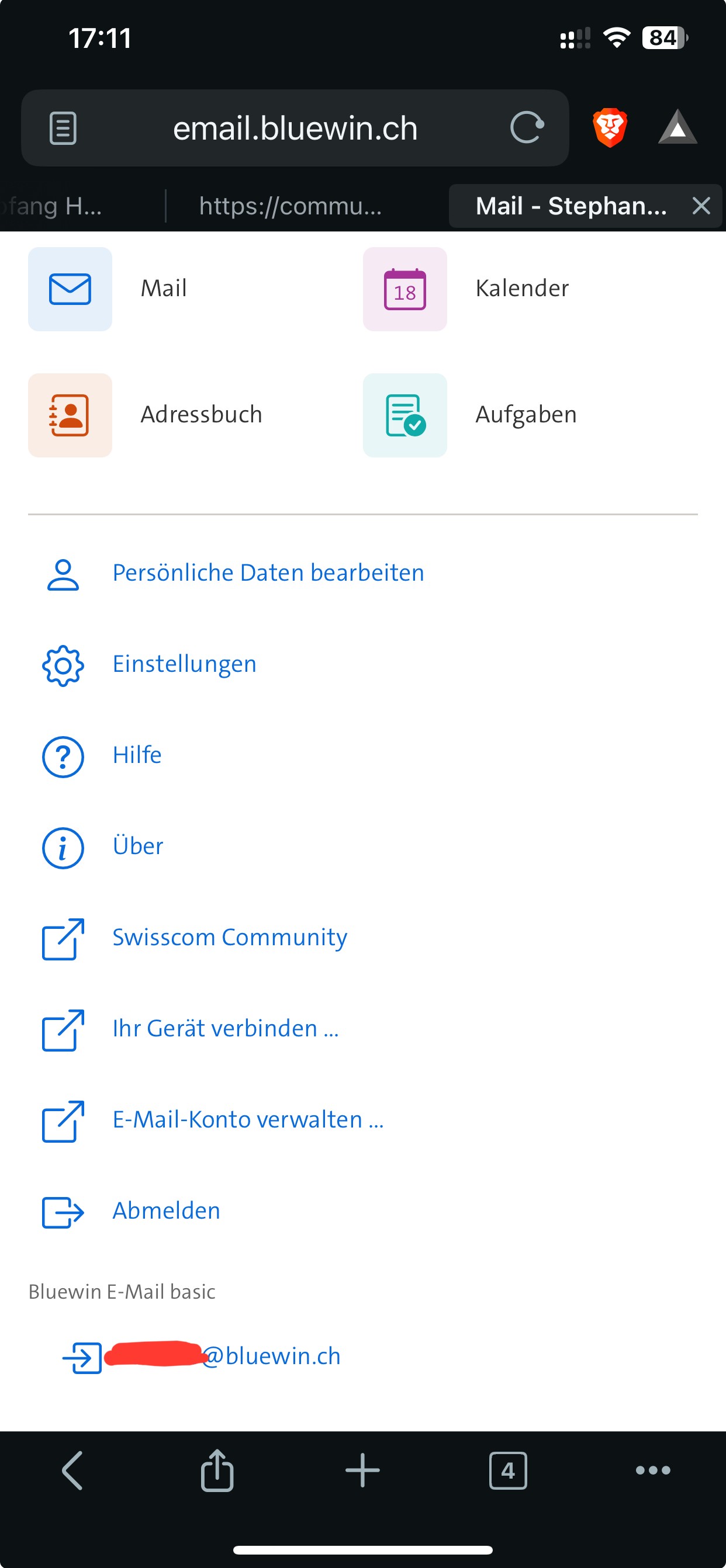
Task: Select Persönliche Daten bearbeiten
Action: 268,573
